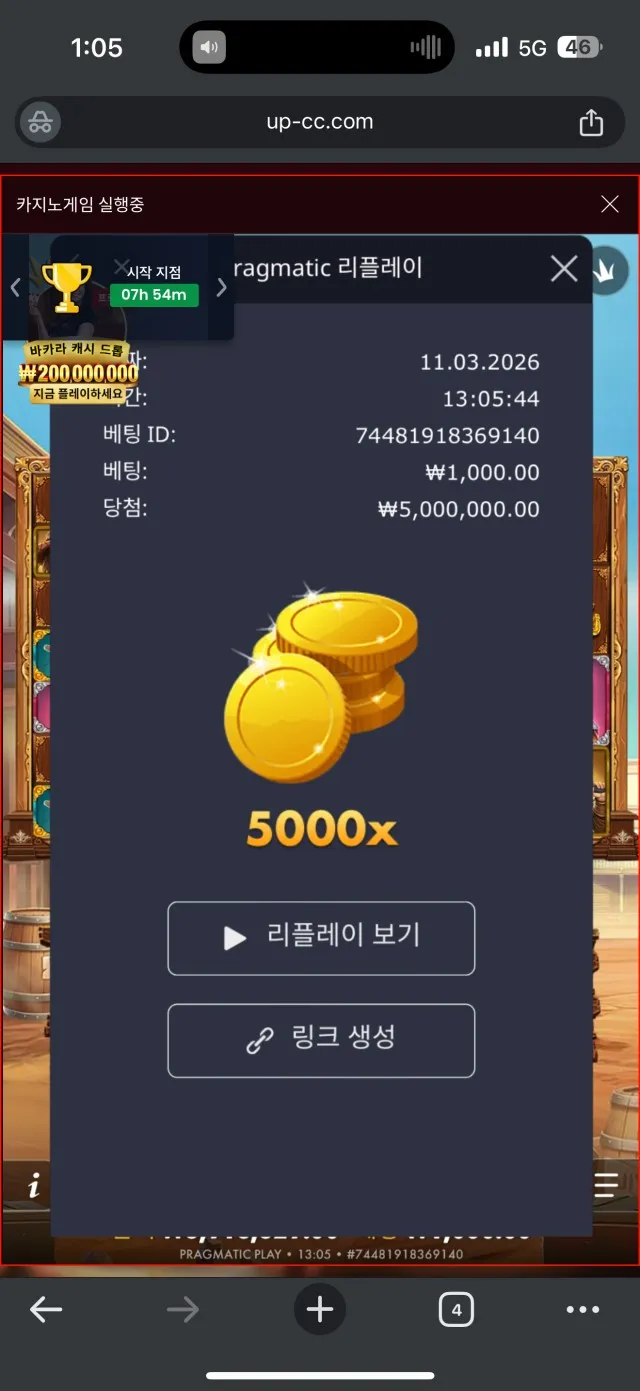
Task: Show next tournament promo with right arrow
Action: click(x=221, y=288)
